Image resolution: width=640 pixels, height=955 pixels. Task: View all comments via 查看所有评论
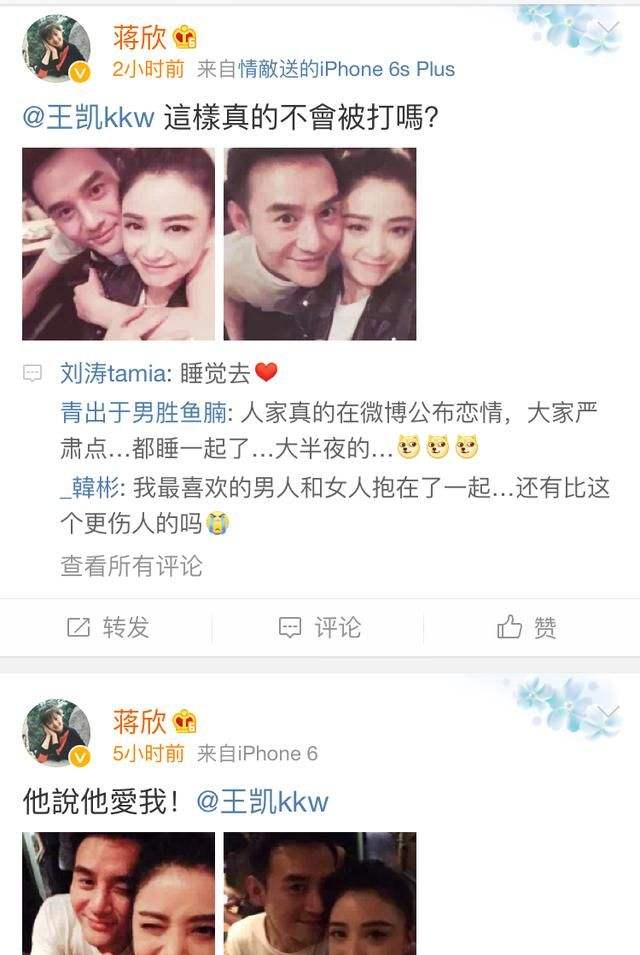coord(131,566)
